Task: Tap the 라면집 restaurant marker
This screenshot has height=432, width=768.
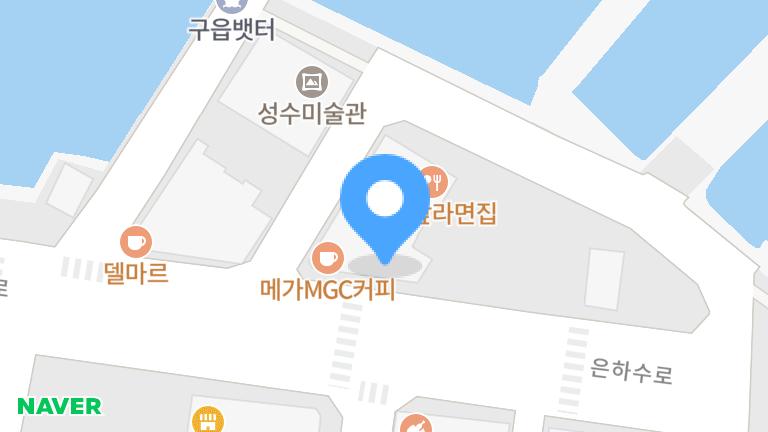Action: point(434,182)
